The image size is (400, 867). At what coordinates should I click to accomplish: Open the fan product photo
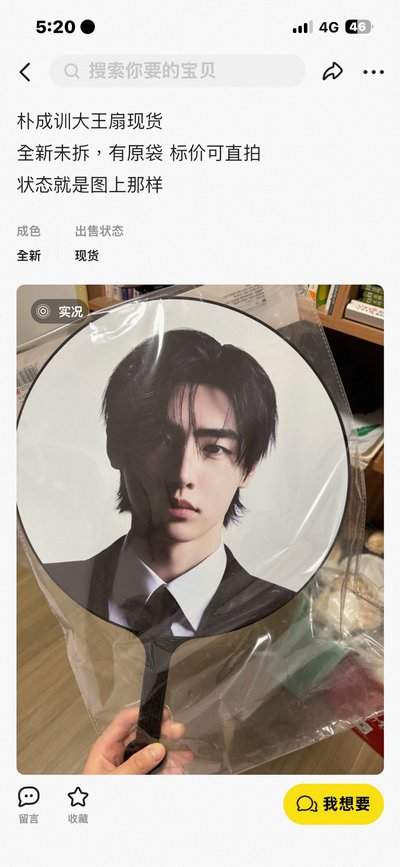tap(200, 529)
